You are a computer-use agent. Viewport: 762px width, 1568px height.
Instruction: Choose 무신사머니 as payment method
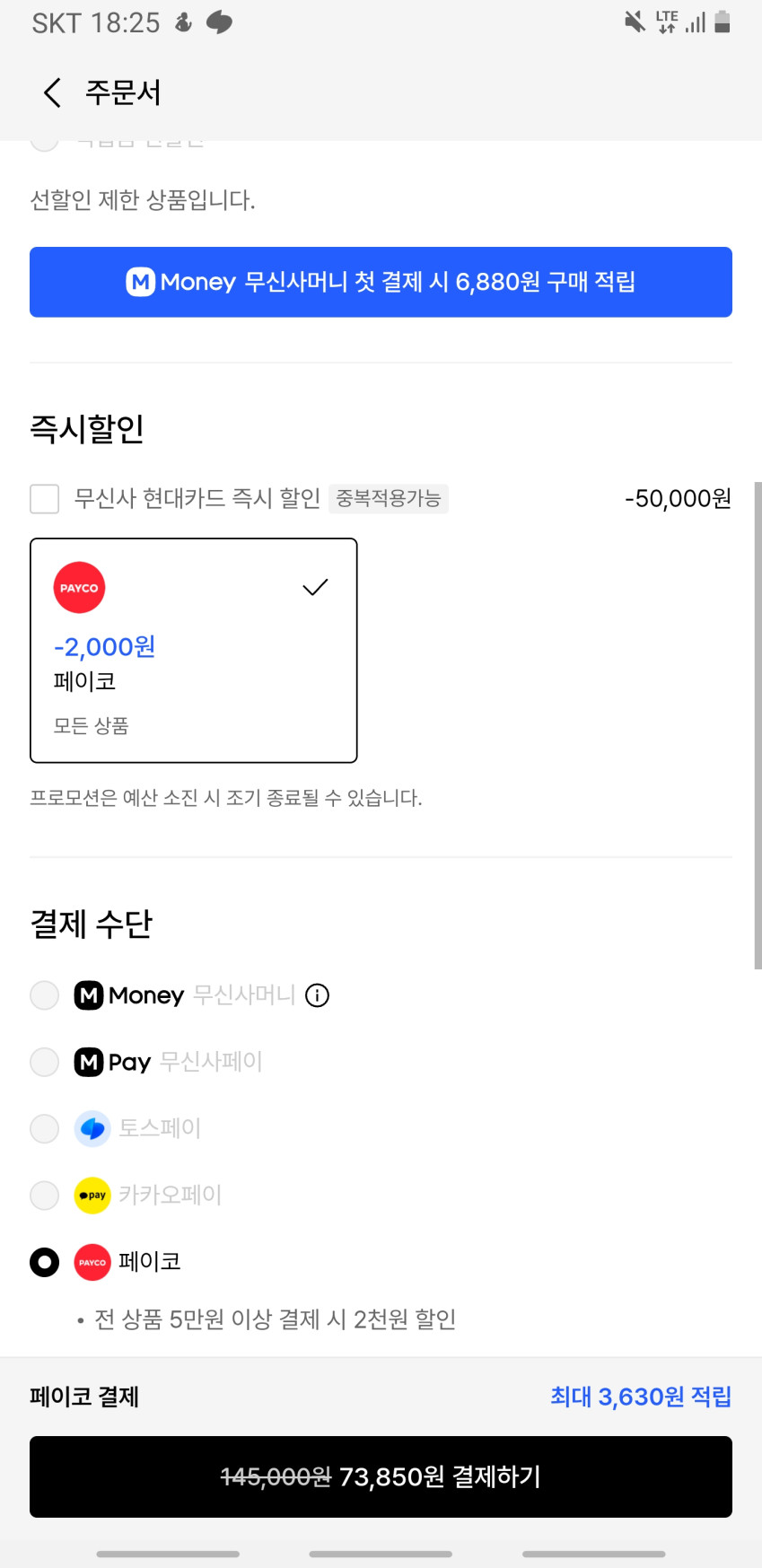click(x=45, y=995)
